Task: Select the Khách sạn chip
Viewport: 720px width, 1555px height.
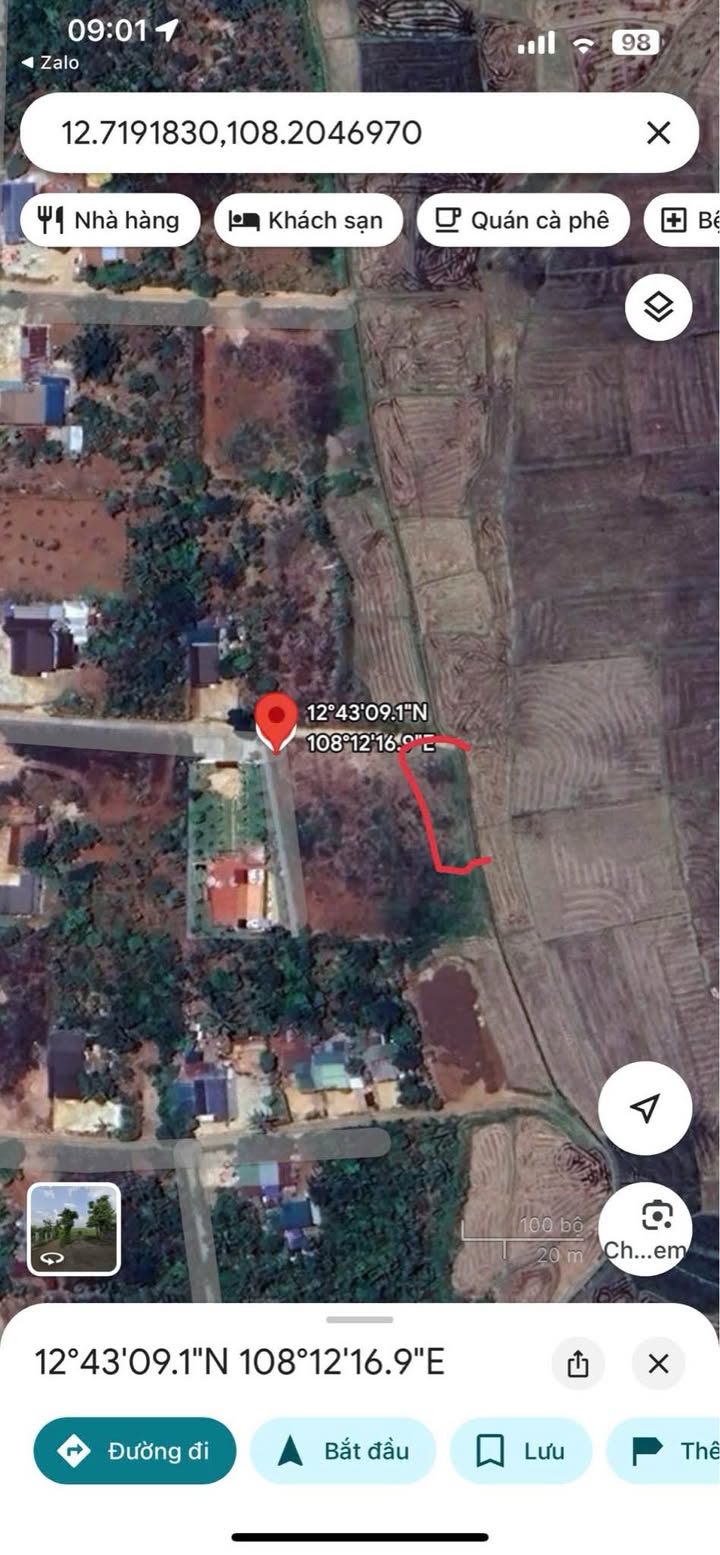Action: (x=307, y=220)
